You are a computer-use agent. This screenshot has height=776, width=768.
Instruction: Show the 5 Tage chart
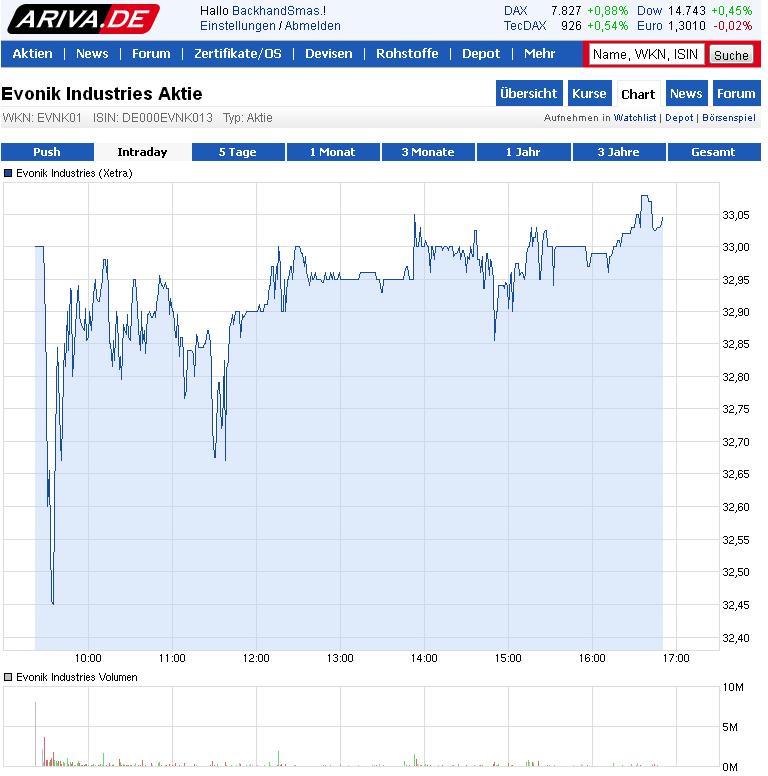[238, 152]
